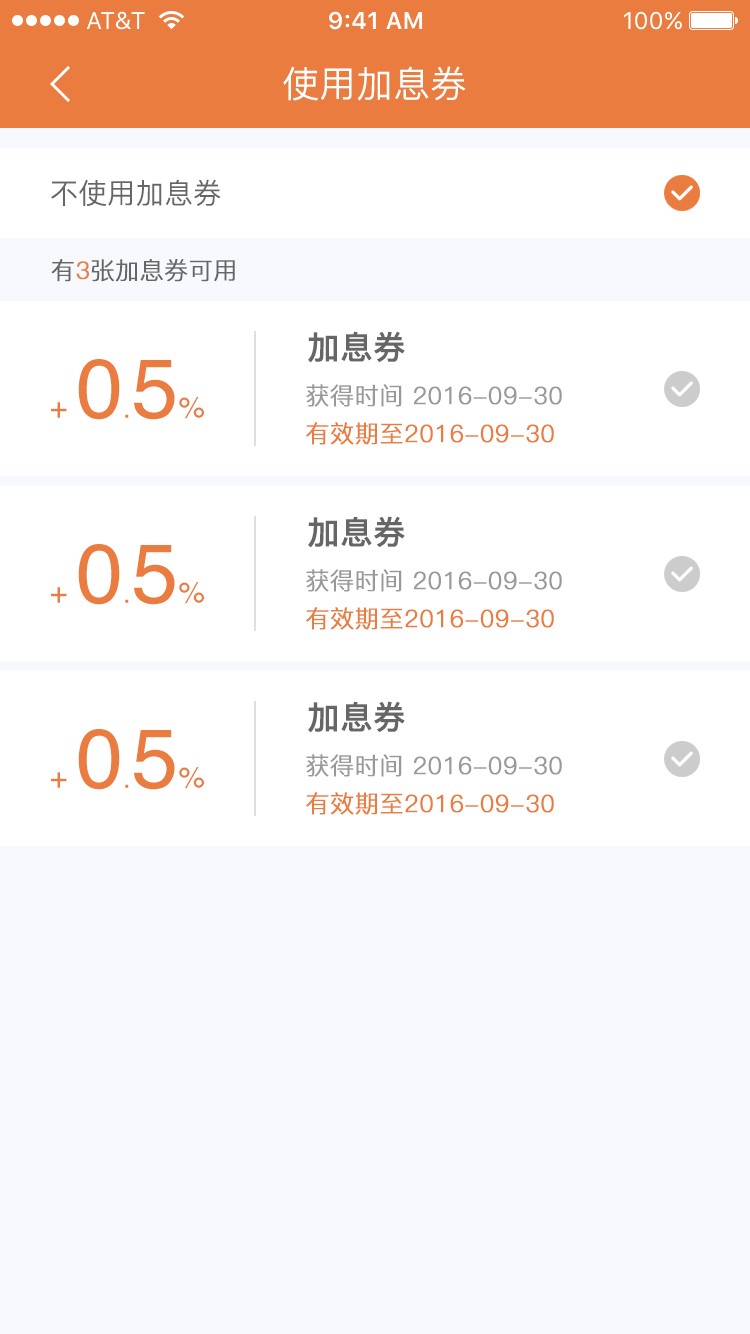Tap the gray checkmark on the first coupon
750x1334 pixels.
tap(681, 389)
